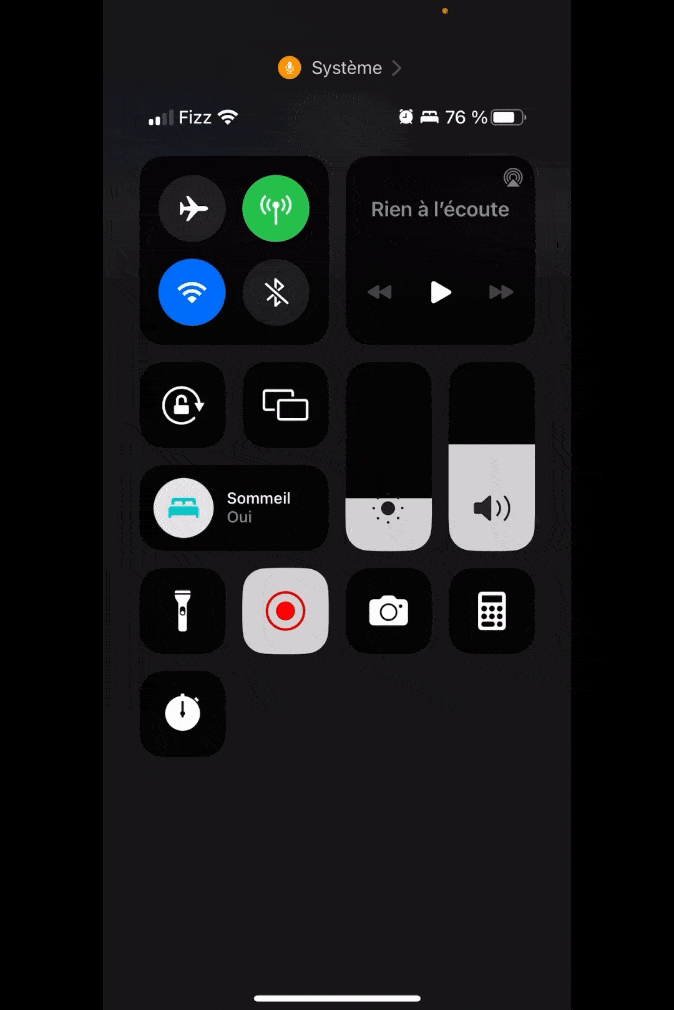Toggle the portrait orientation lock
This screenshot has height=1010, width=674.
(183, 405)
